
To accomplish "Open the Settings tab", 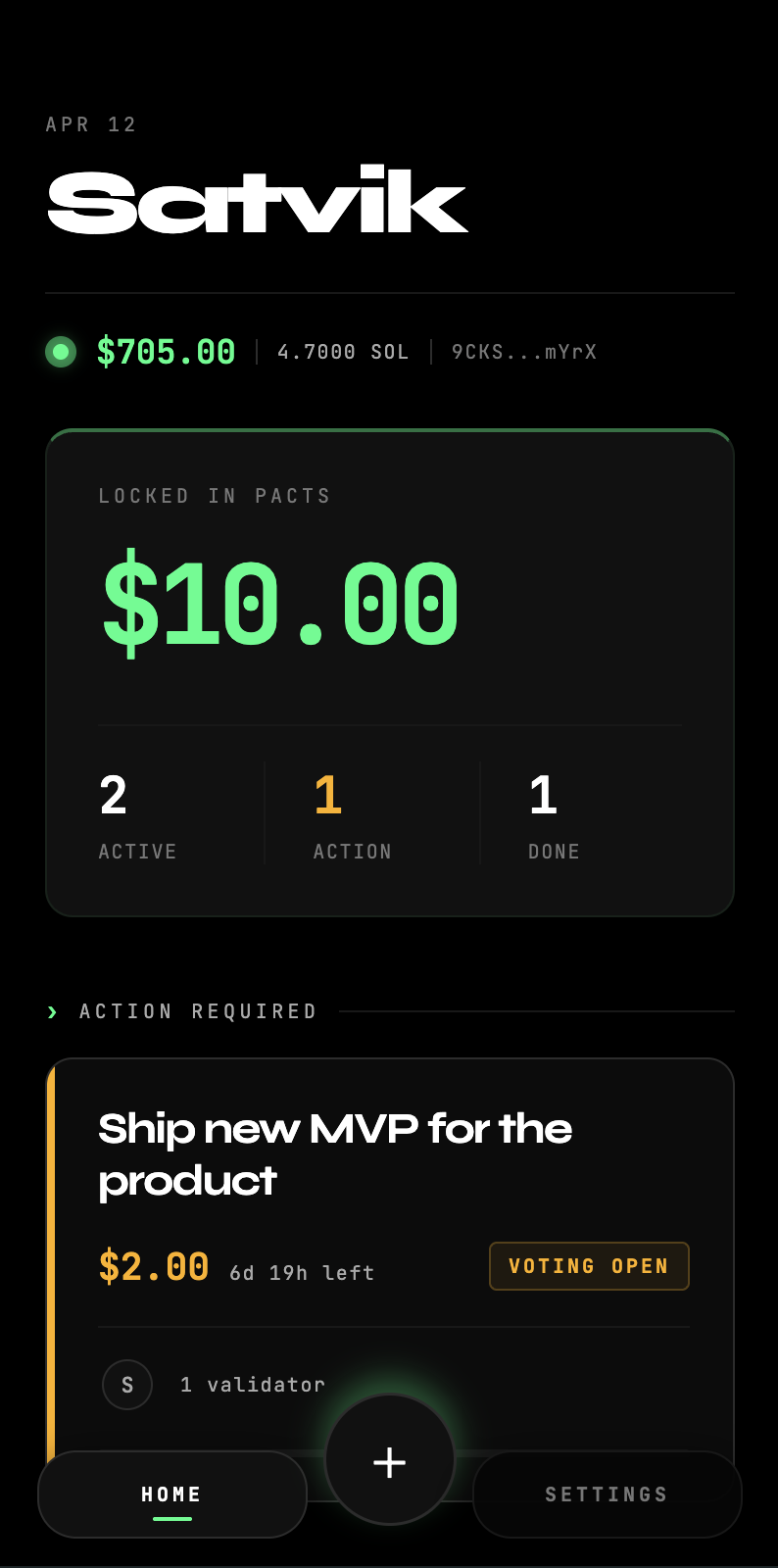I will pyautogui.click(x=607, y=1494).
